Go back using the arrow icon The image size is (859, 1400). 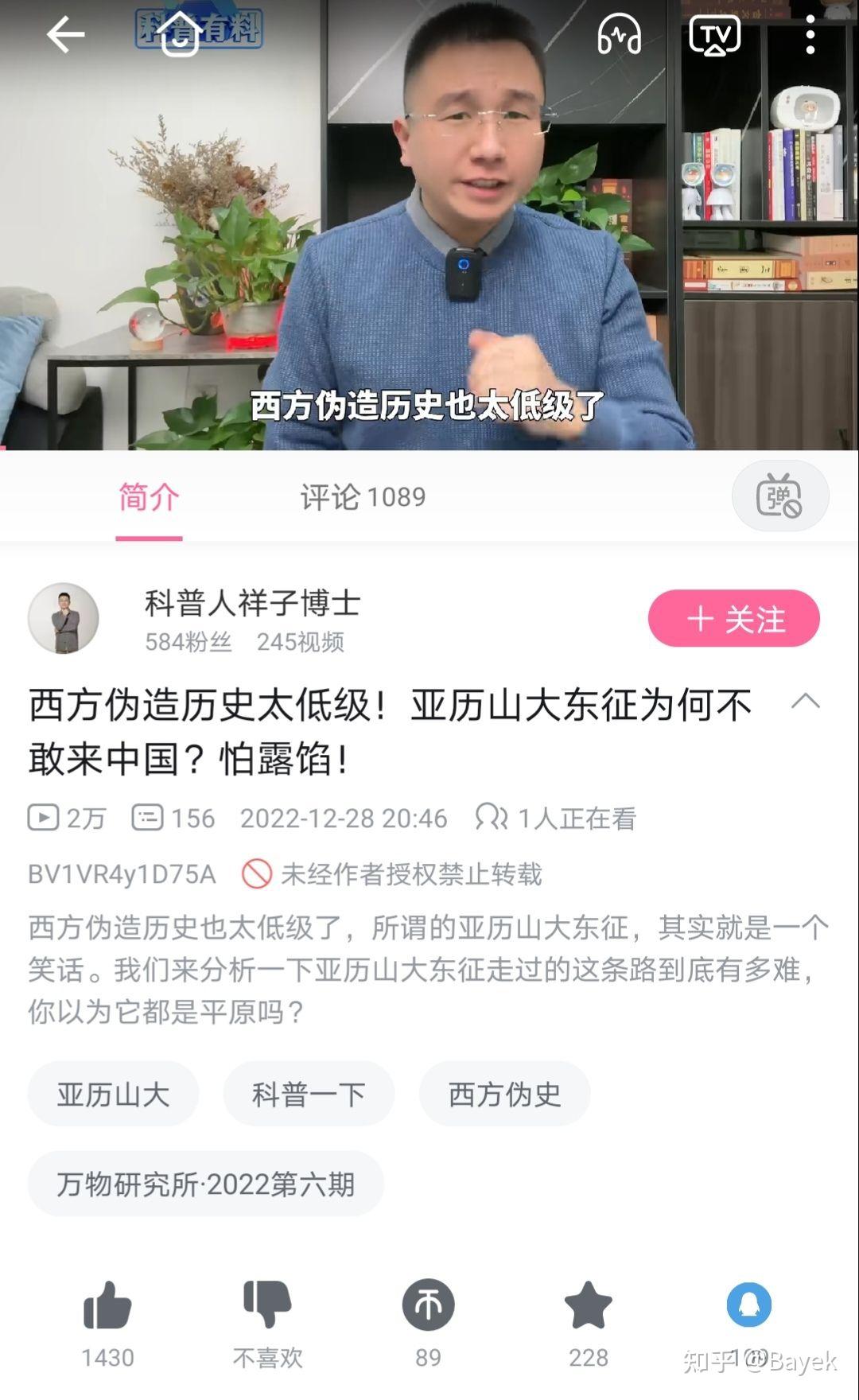[x=65, y=36]
